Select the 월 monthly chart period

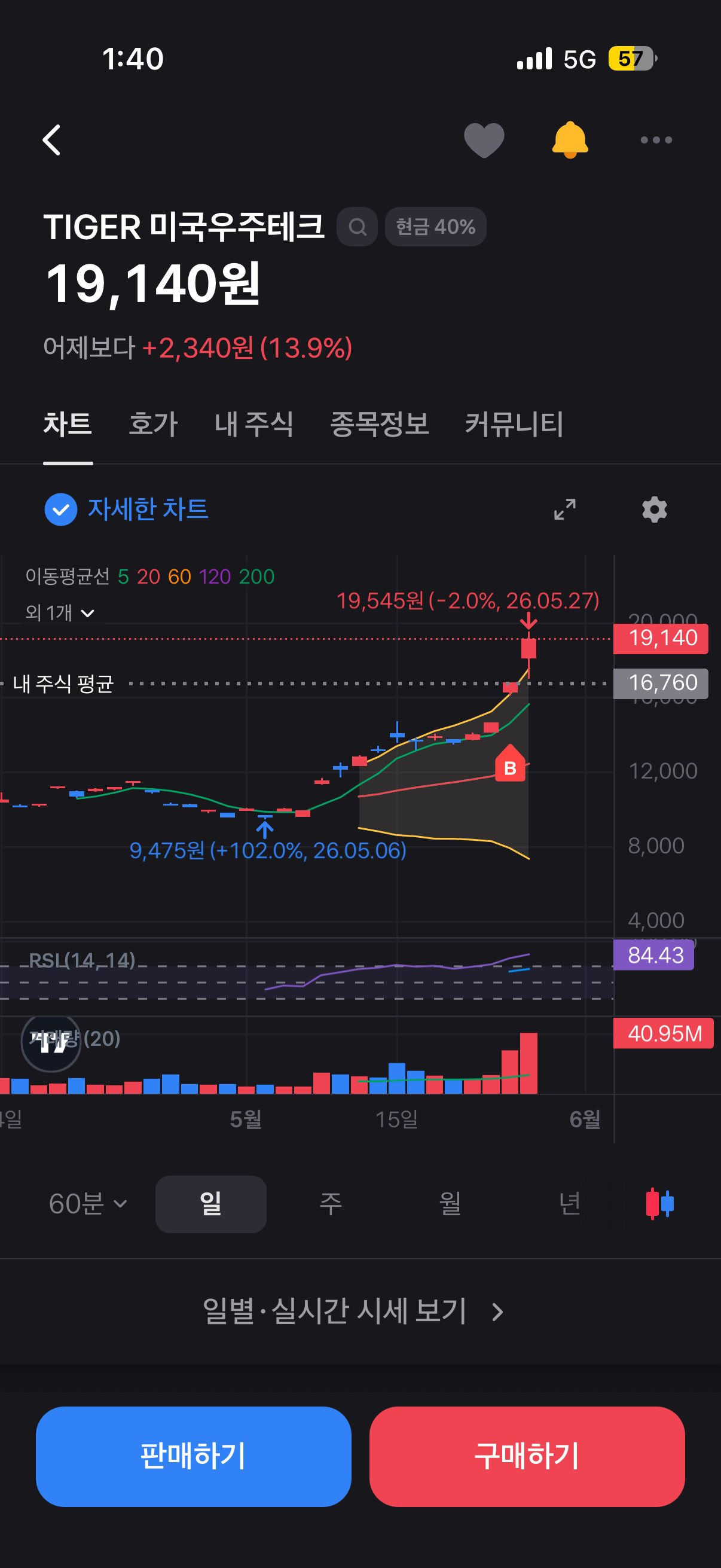pos(450,1204)
